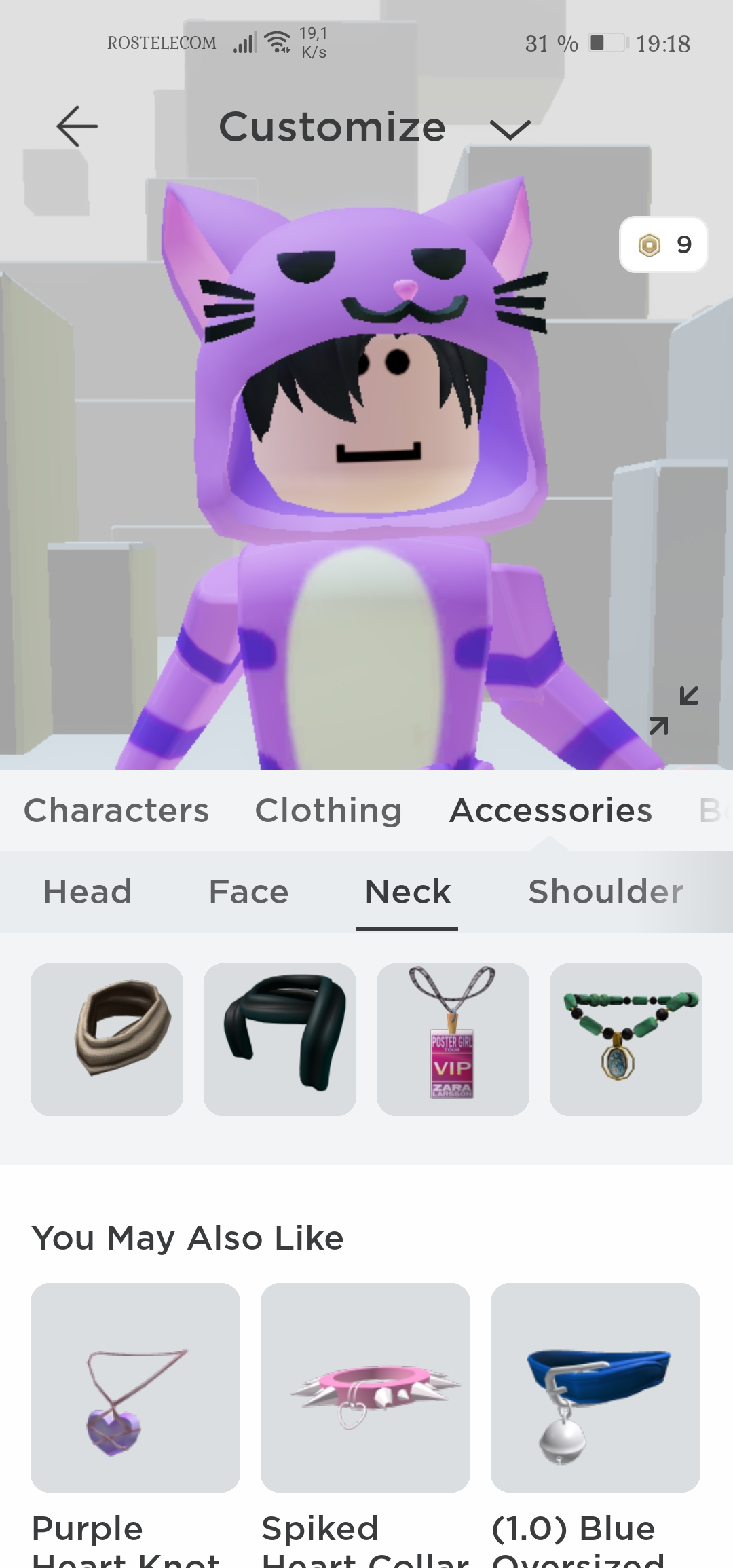Viewport: 733px width, 1568px height.
Task: Switch to the Clothing tab
Action: click(x=328, y=810)
